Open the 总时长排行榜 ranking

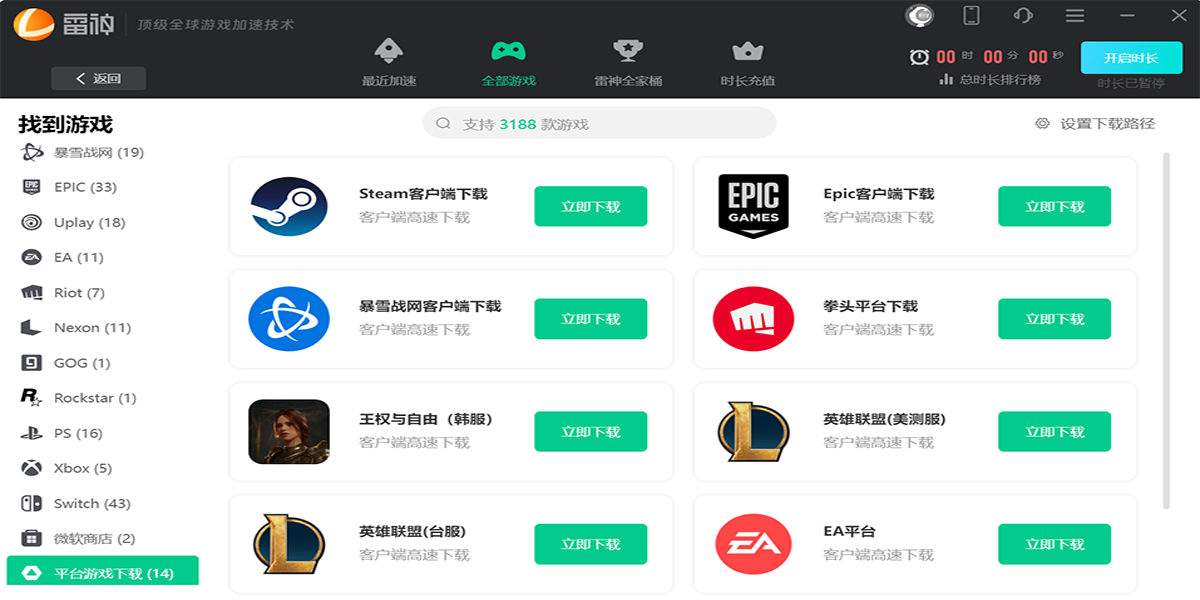(x=991, y=80)
